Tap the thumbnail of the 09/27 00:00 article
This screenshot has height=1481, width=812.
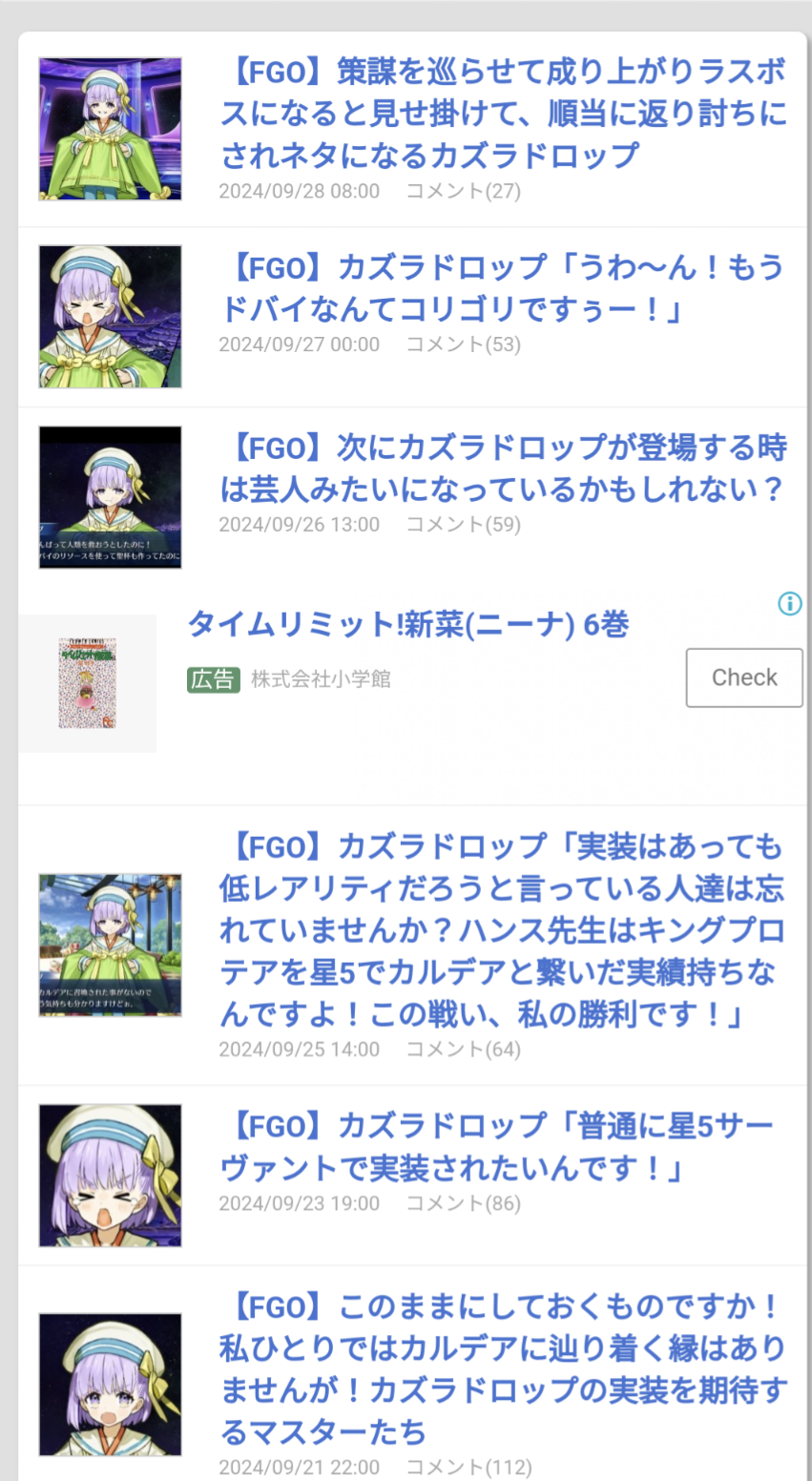(x=110, y=317)
